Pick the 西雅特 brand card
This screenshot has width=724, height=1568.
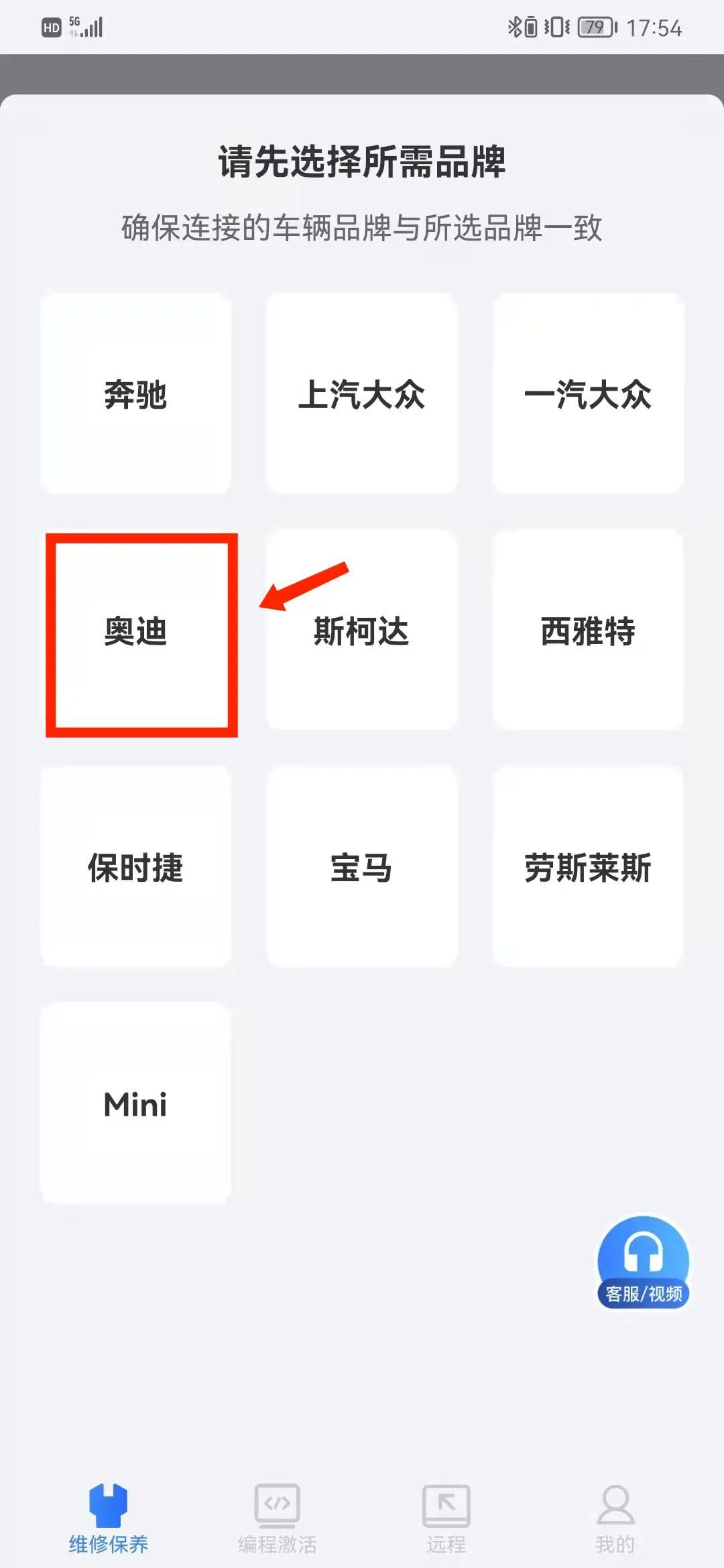(x=588, y=631)
